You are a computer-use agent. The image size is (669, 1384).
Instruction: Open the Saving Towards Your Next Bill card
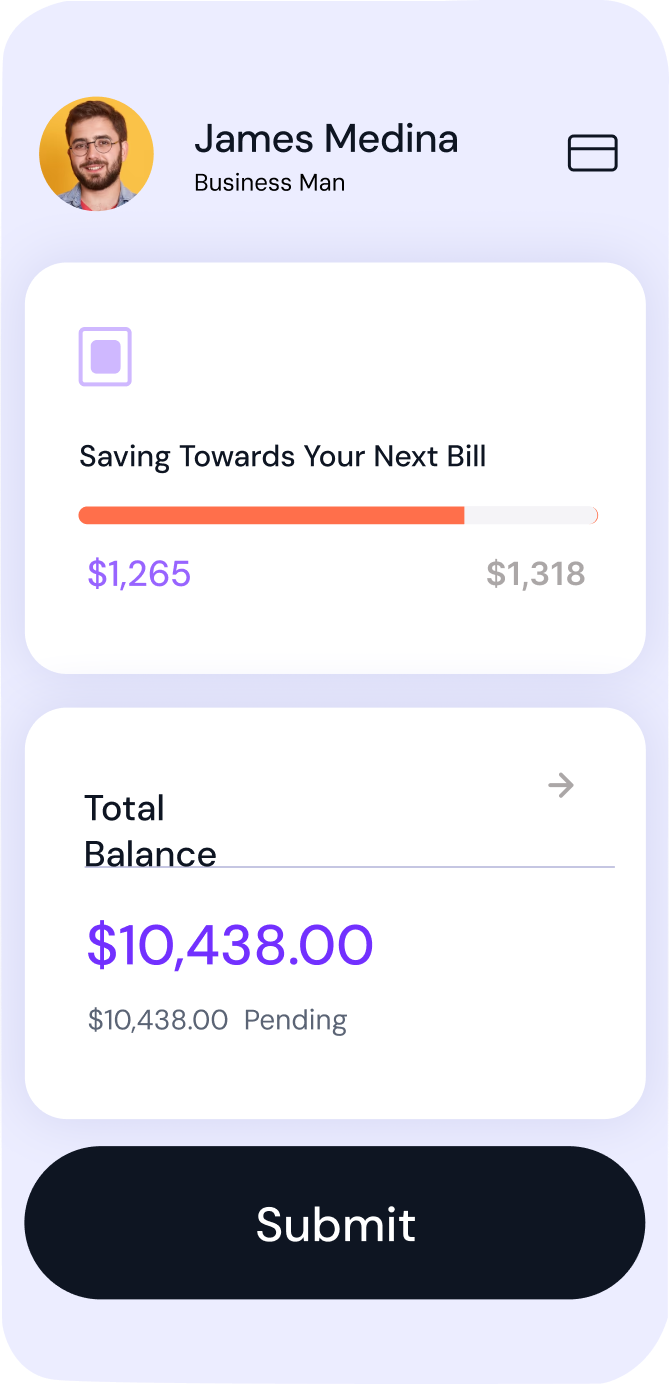coord(335,467)
